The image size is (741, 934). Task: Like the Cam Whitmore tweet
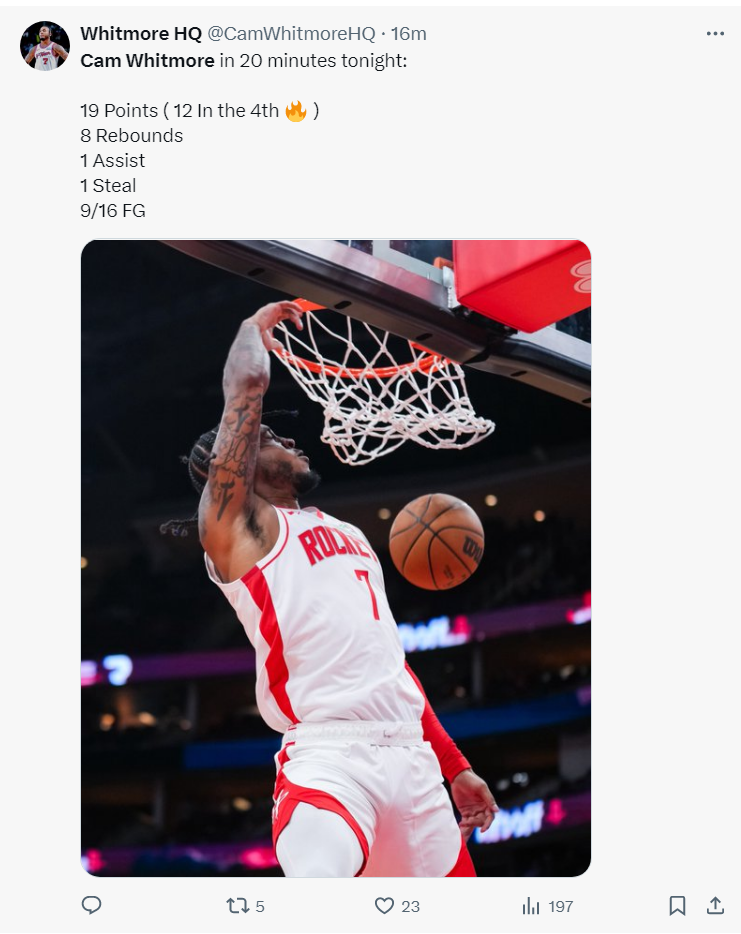385,906
